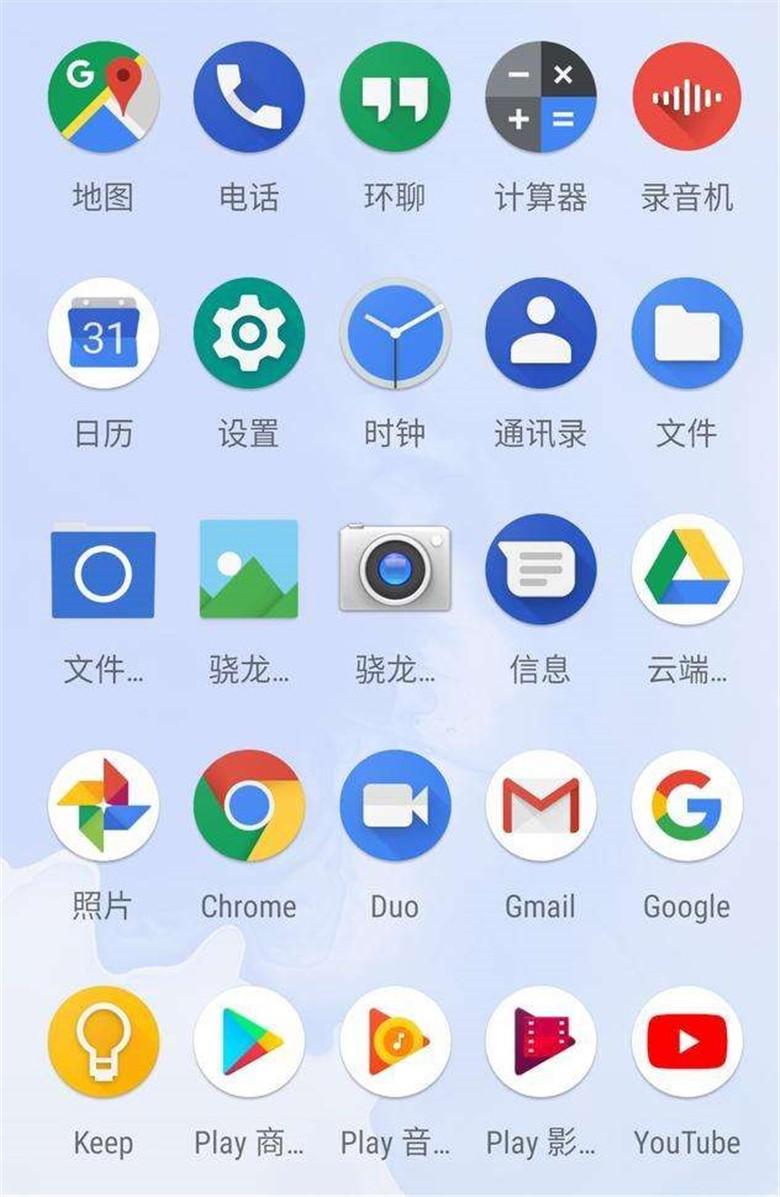
Task: Launch the Chrome browser
Action: point(249,805)
